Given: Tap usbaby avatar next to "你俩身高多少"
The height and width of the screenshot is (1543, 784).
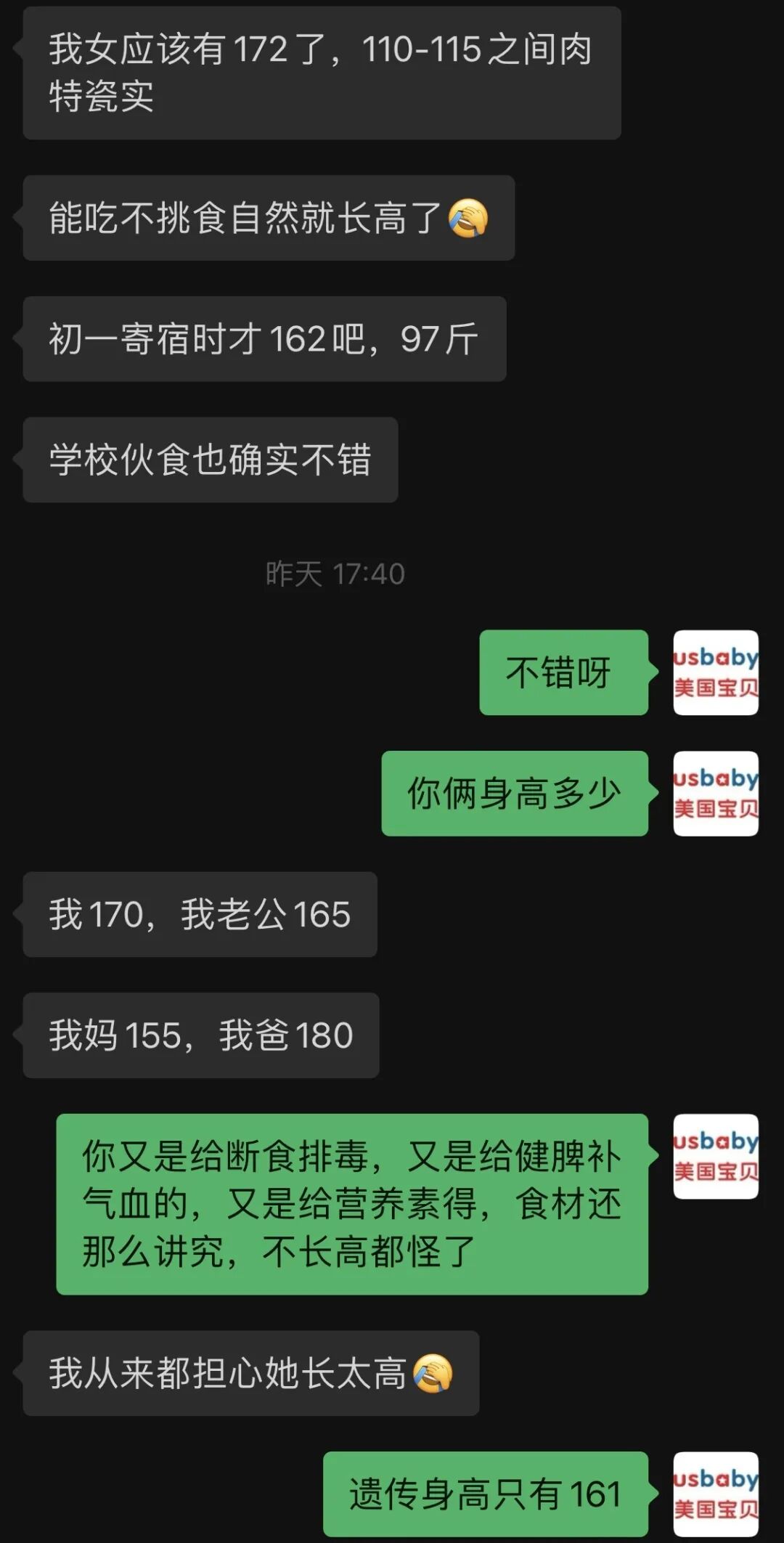Looking at the screenshot, I should (716, 793).
